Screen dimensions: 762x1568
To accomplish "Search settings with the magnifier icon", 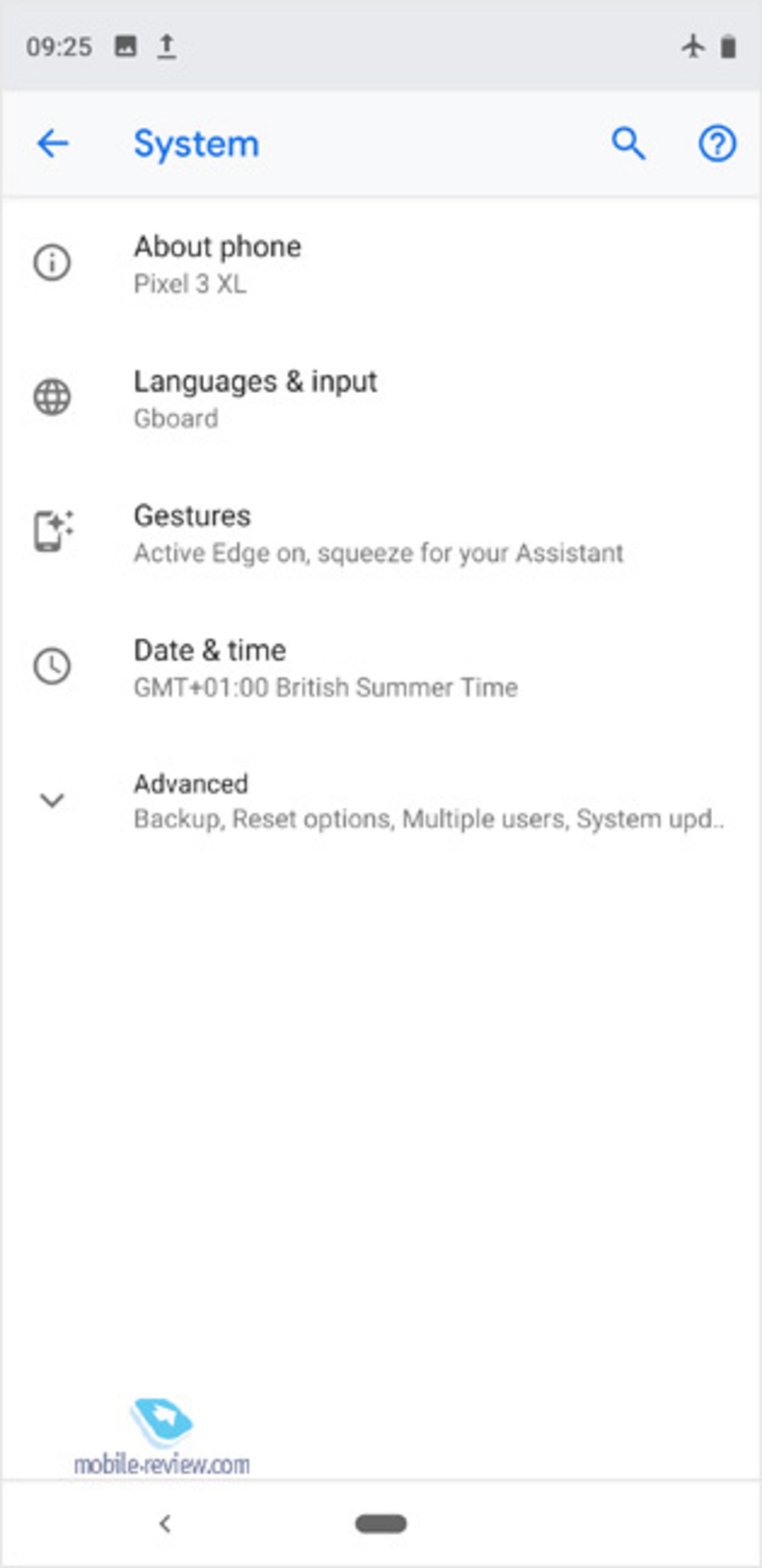I will [627, 144].
